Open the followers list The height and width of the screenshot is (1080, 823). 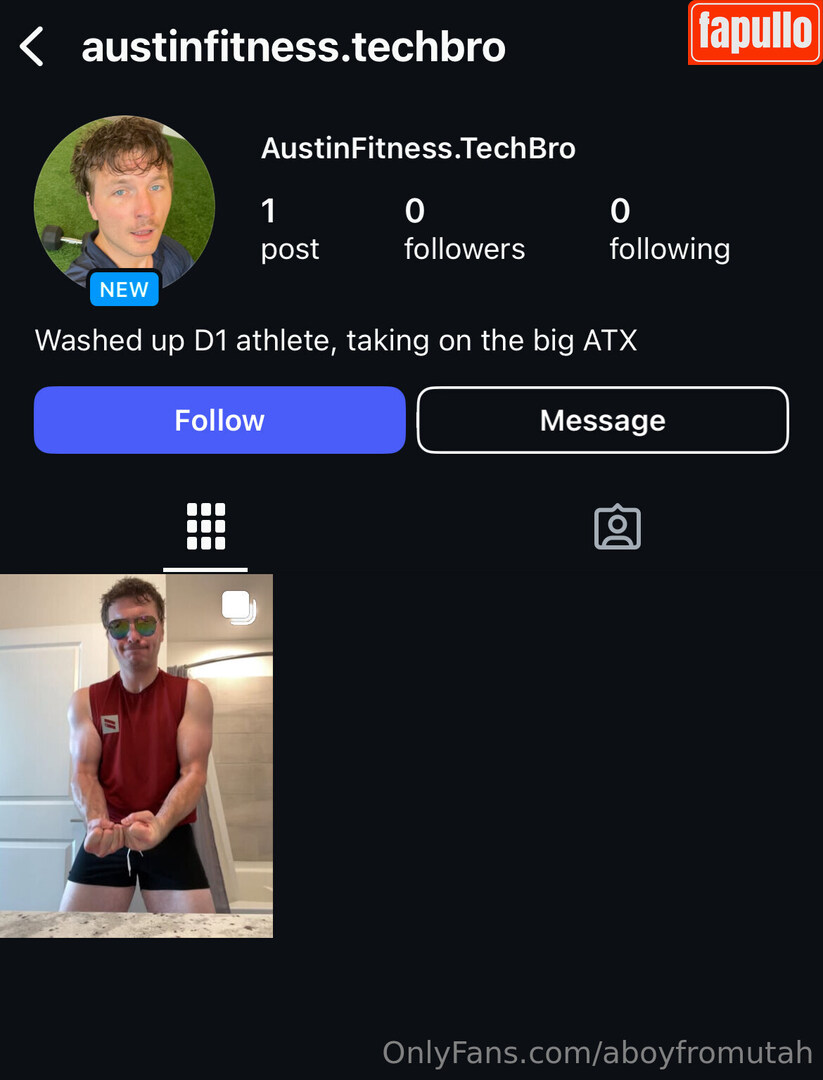pos(464,229)
